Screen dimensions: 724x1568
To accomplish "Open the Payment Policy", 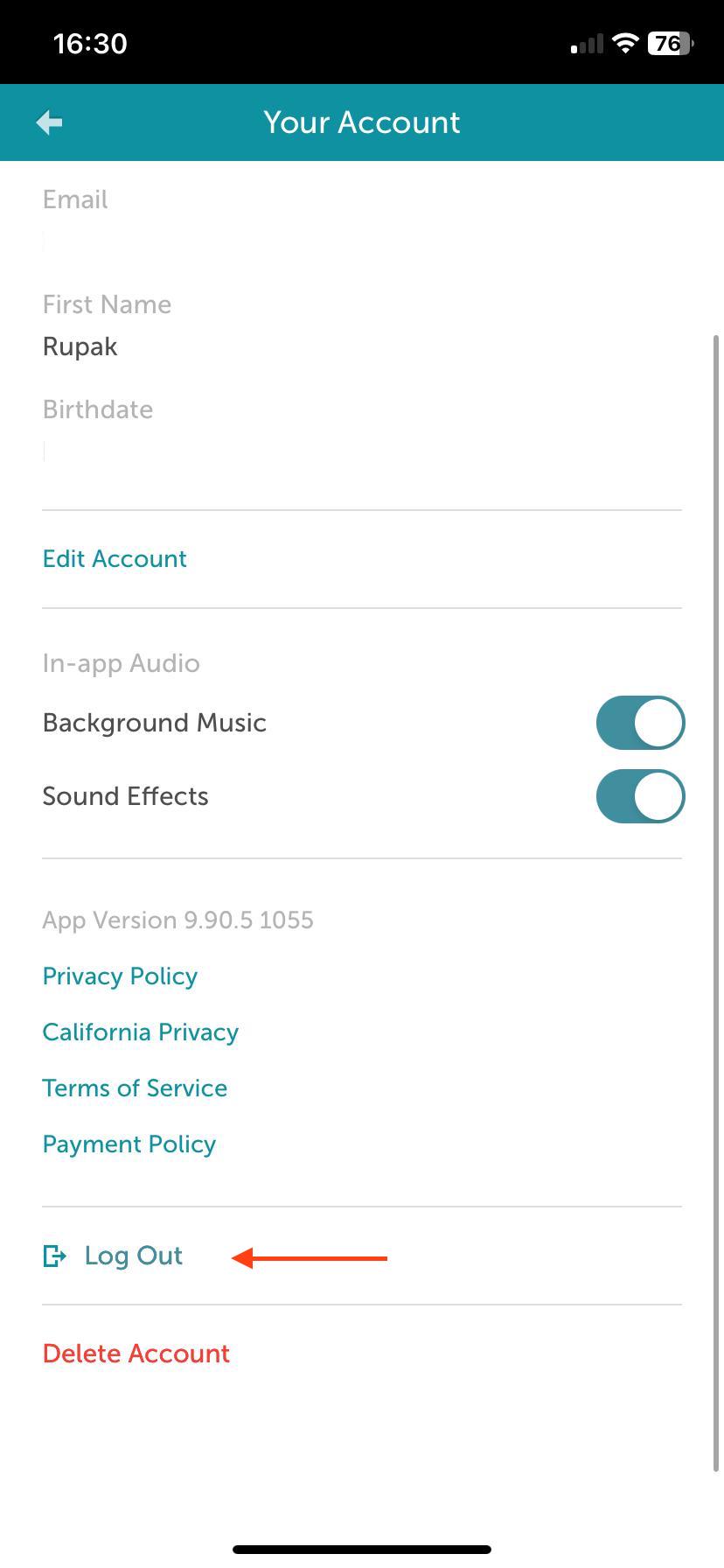I will point(129,1144).
